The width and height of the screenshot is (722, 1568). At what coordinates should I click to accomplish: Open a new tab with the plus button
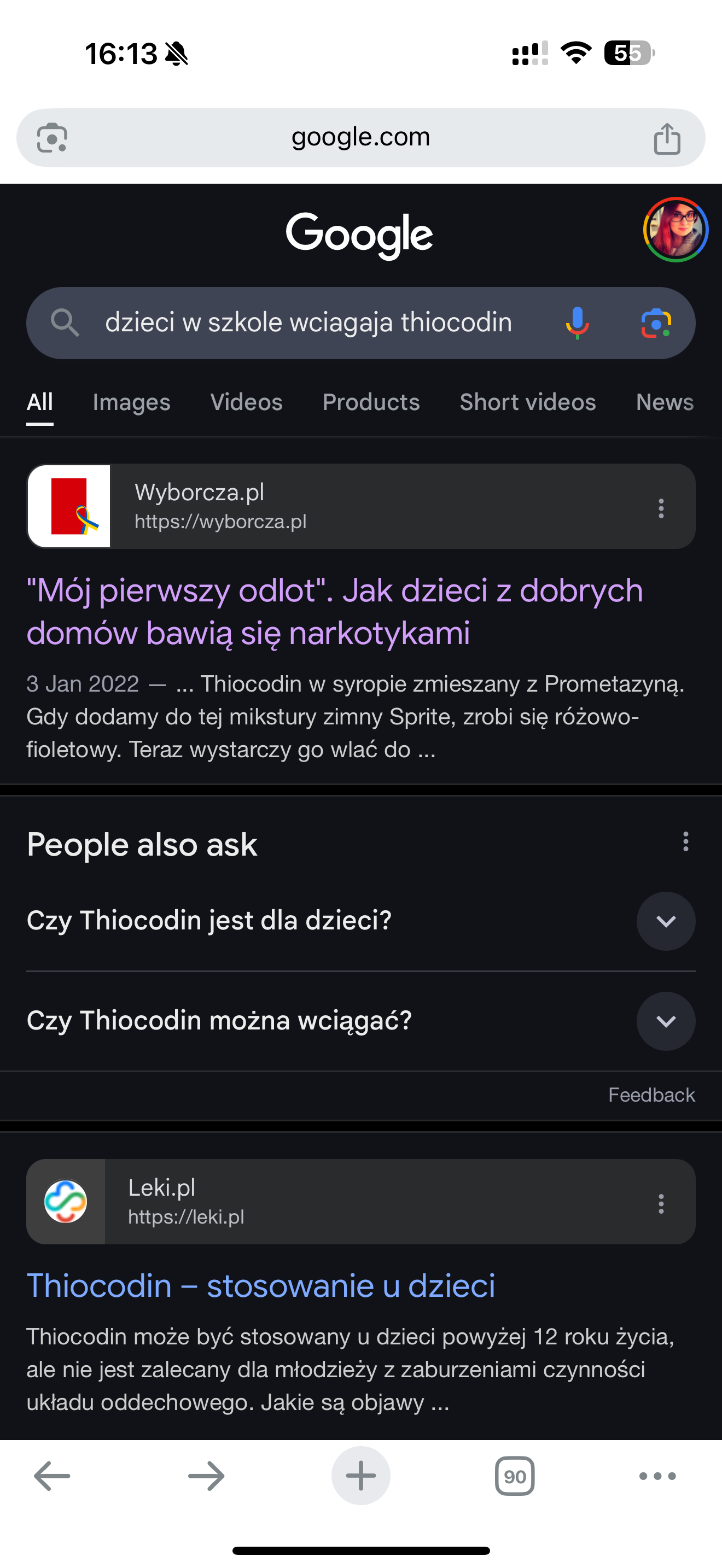pos(360,1476)
